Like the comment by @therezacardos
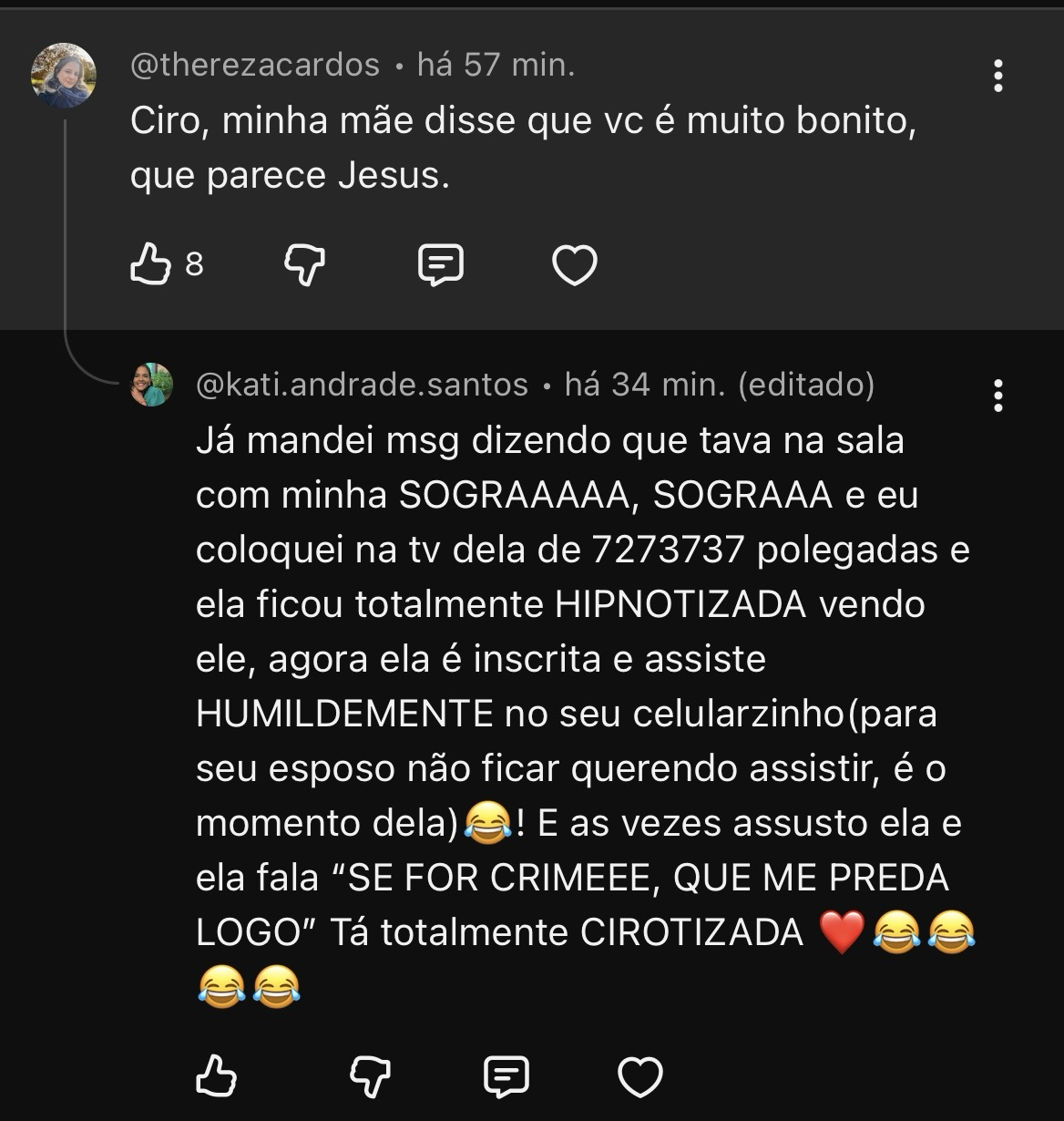The image size is (1064, 1121). point(151,265)
